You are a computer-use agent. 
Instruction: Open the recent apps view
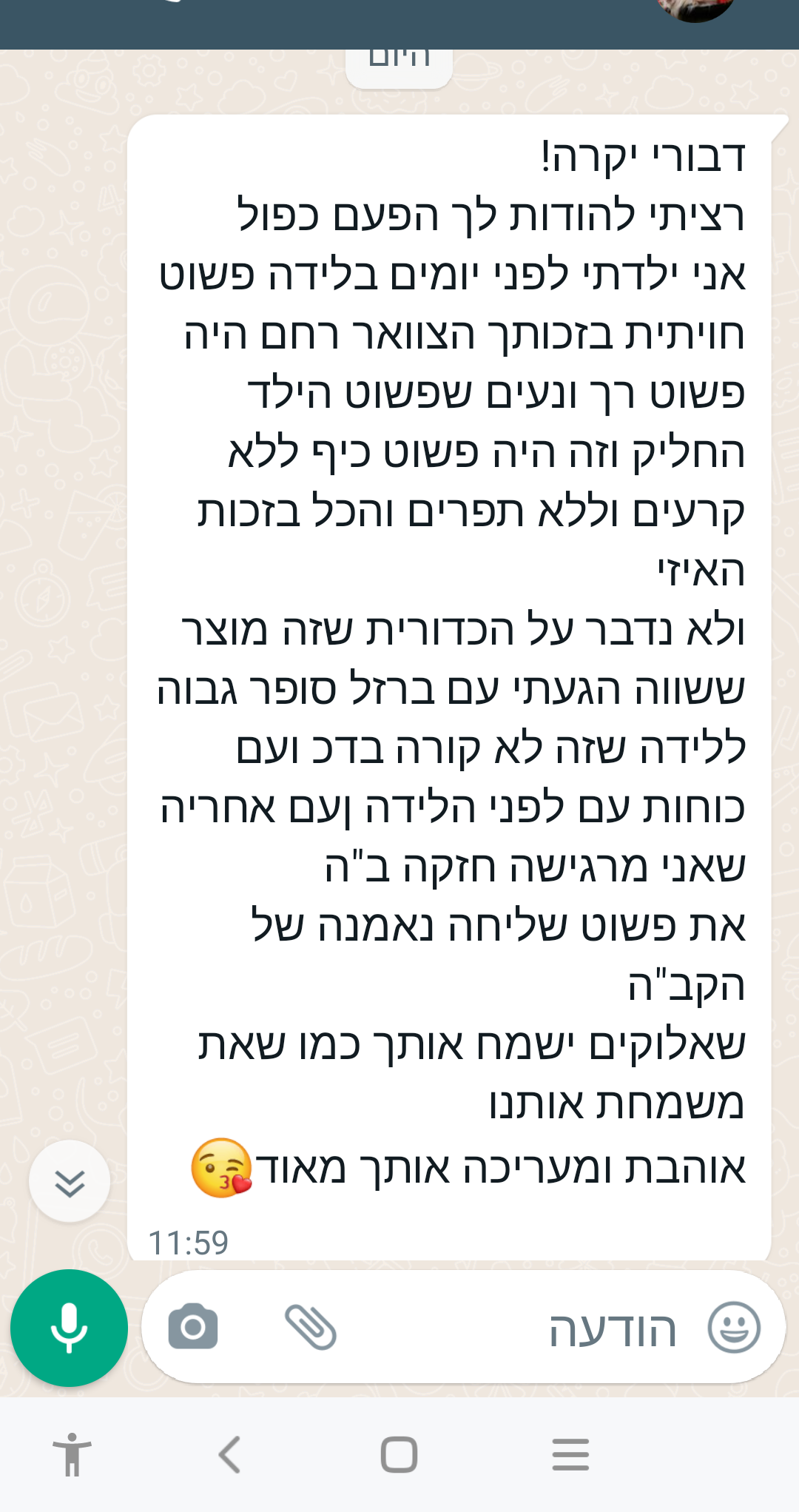click(x=570, y=1455)
